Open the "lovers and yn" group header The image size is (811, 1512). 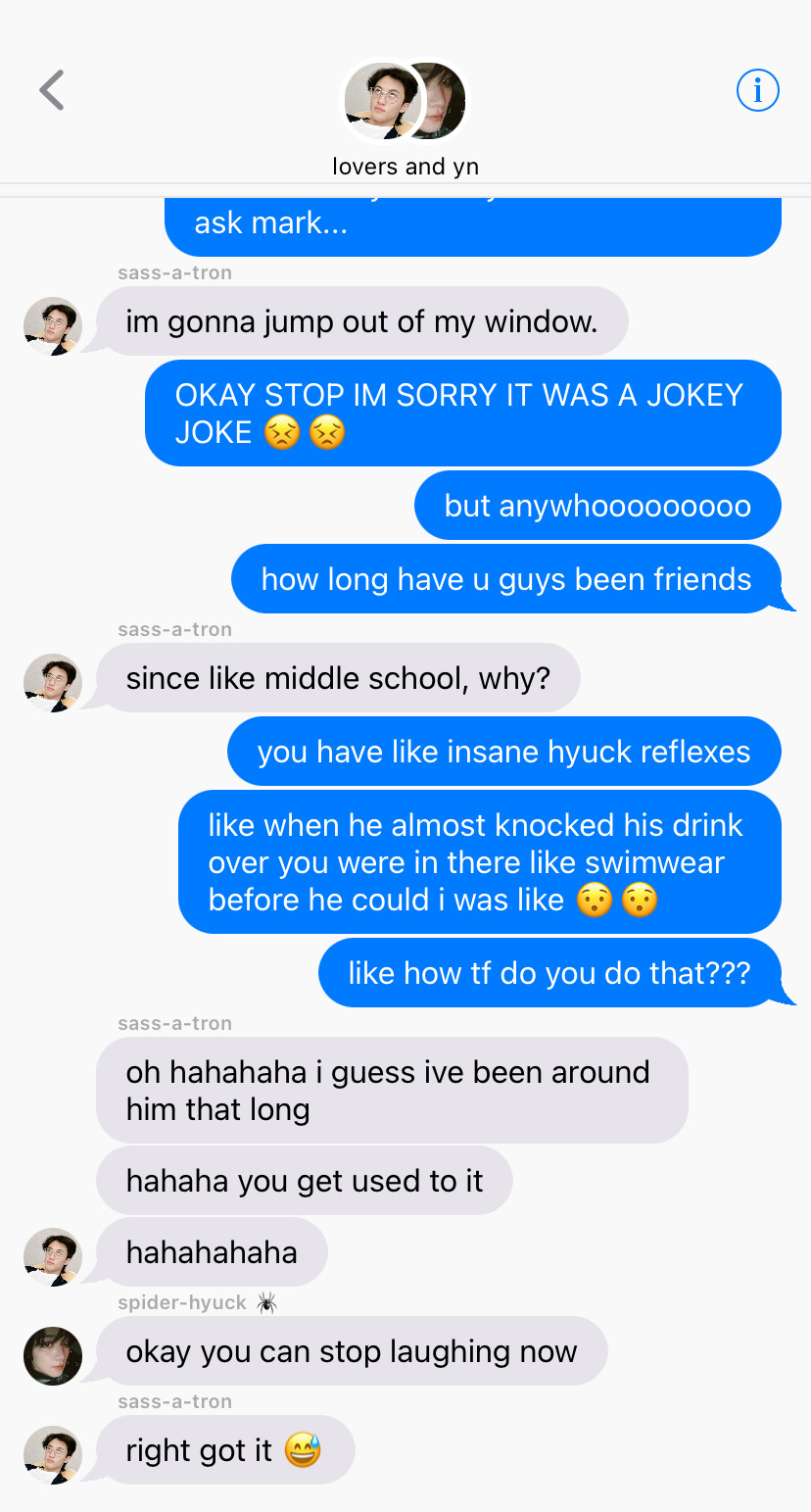[x=405, y=120]
